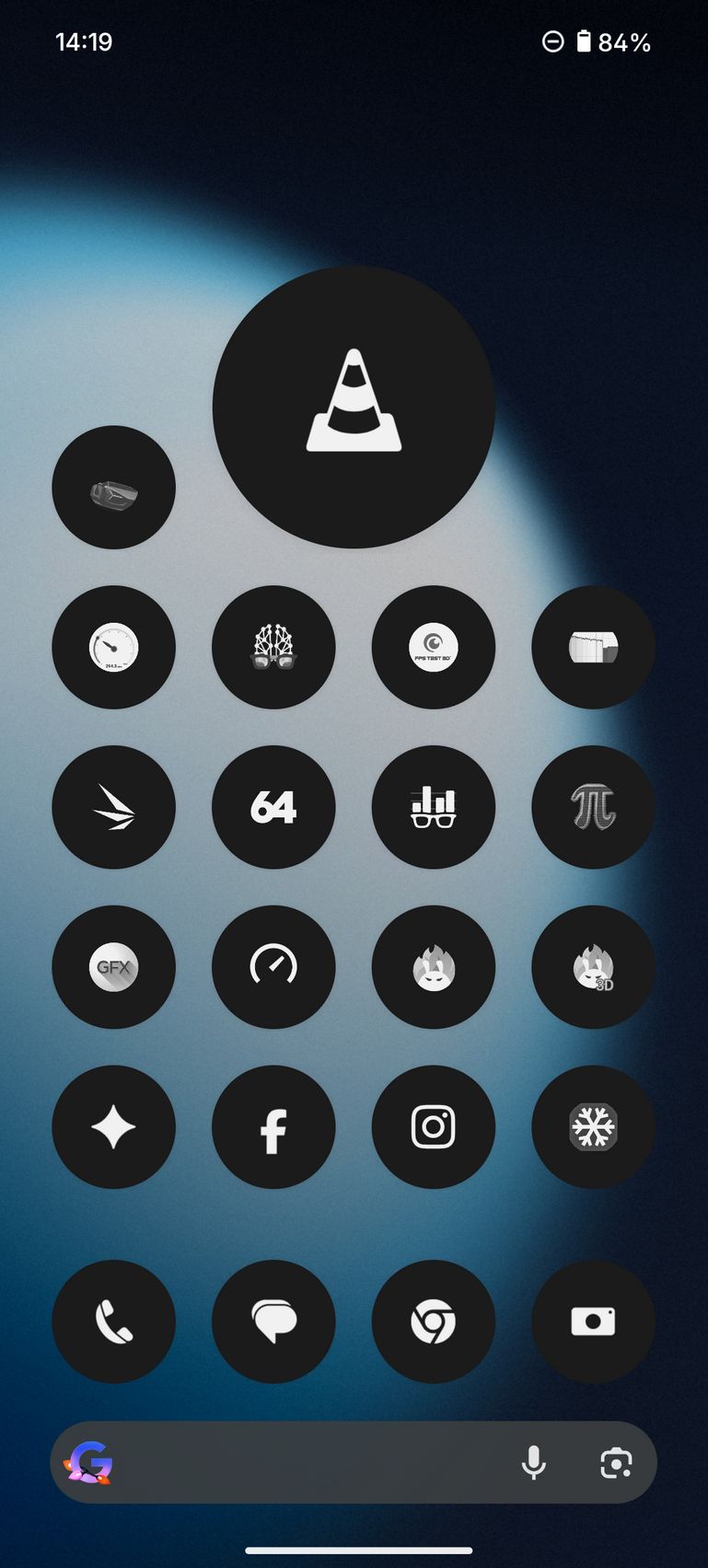Viewport: 708px width, 1568px height.
Task: Open the brain with glasses app
Action: 273,647
